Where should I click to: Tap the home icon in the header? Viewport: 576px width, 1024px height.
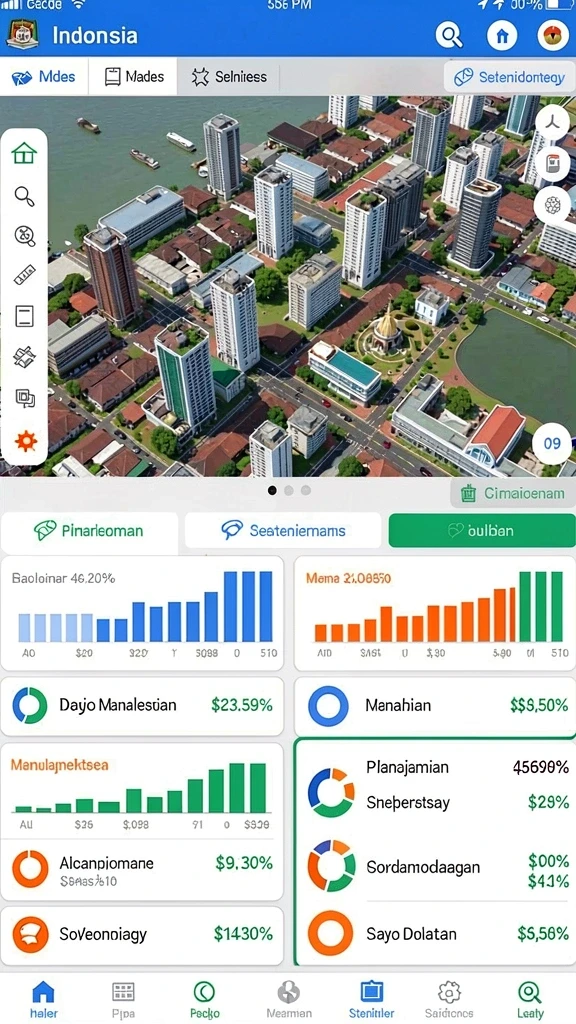502,35
